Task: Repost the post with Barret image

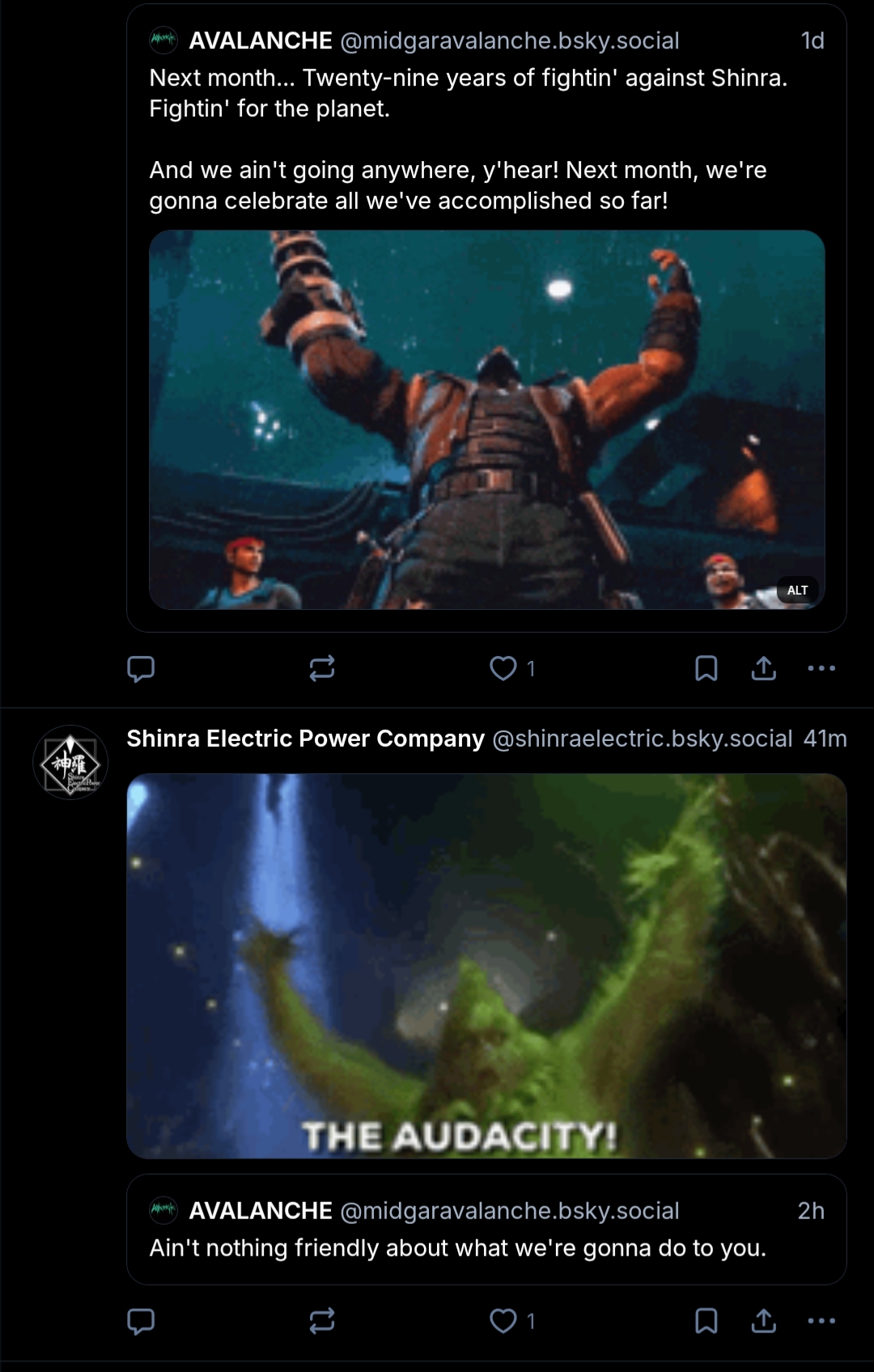Action: coord(322,668)
